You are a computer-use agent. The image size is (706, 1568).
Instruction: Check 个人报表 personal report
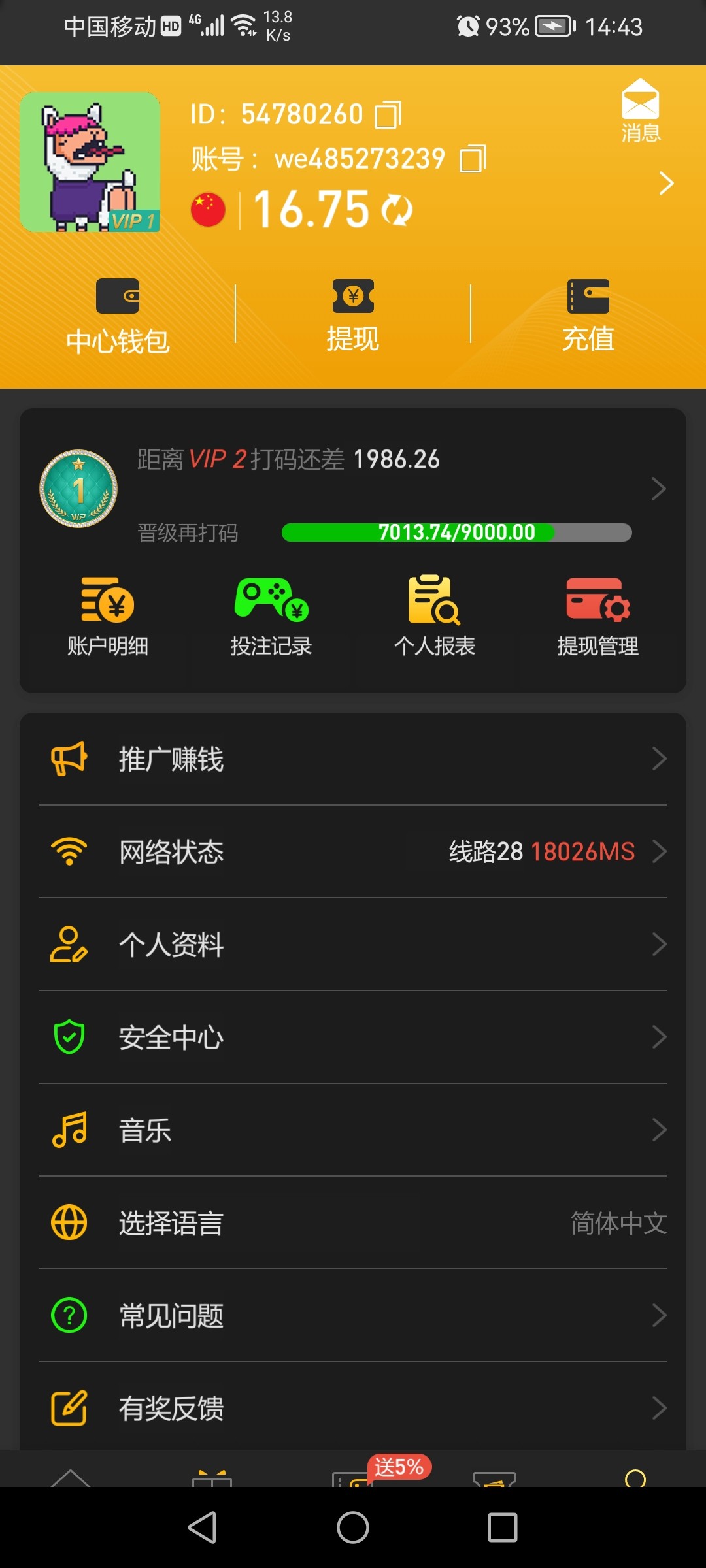[x=435, y=614]
